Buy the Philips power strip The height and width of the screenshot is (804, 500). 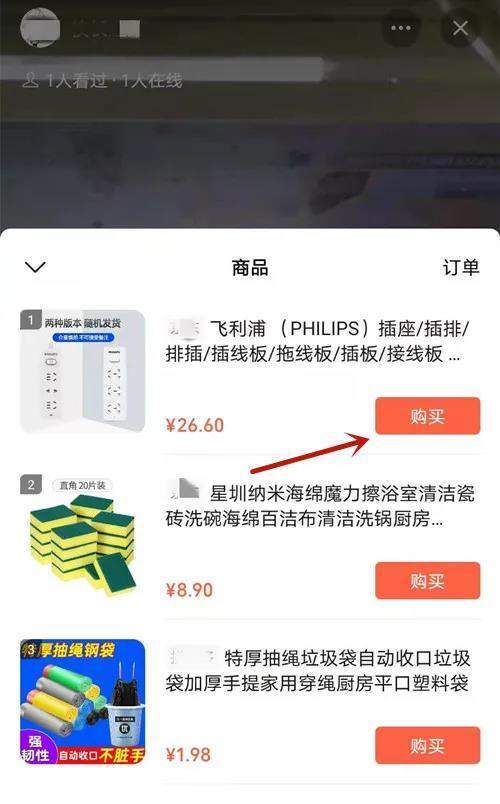tap(428, 416)
